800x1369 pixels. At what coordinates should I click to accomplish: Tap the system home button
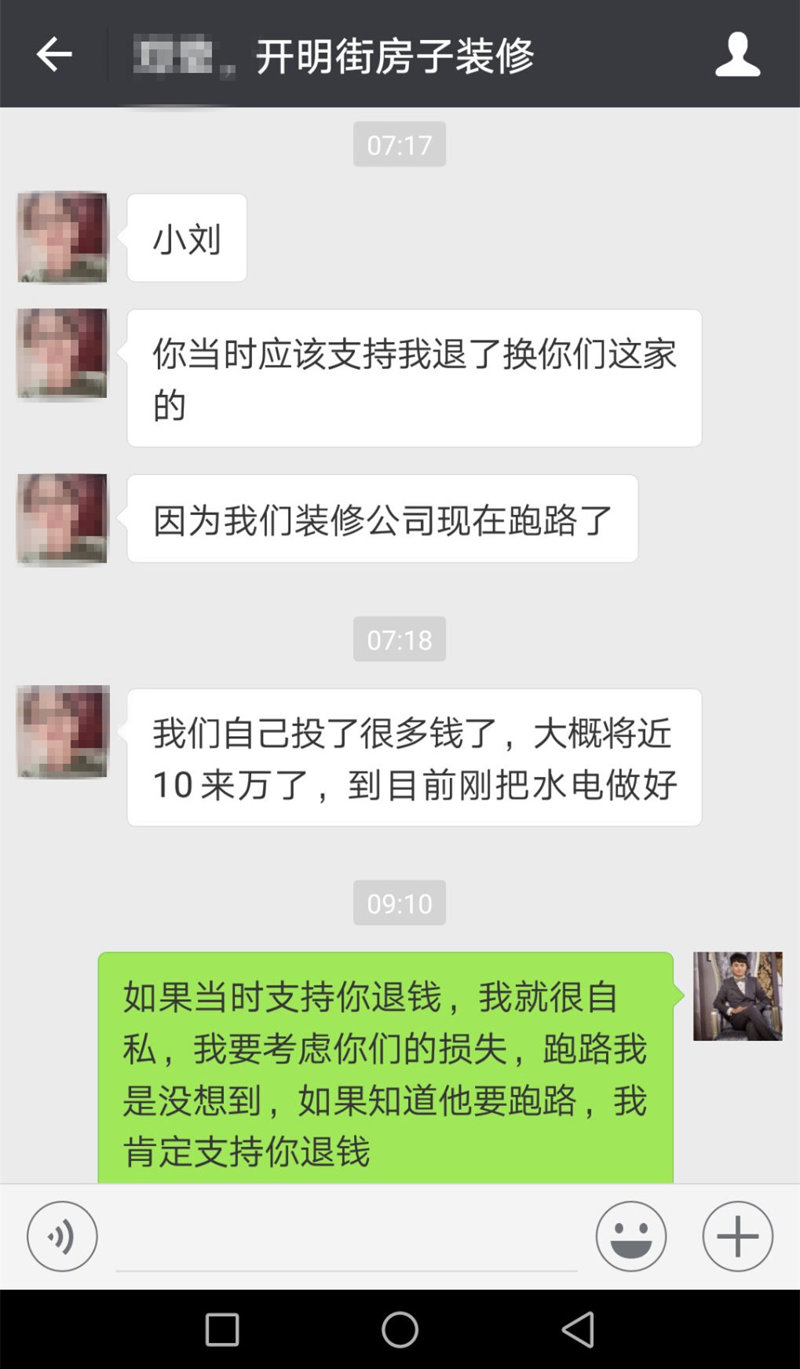400,1330
